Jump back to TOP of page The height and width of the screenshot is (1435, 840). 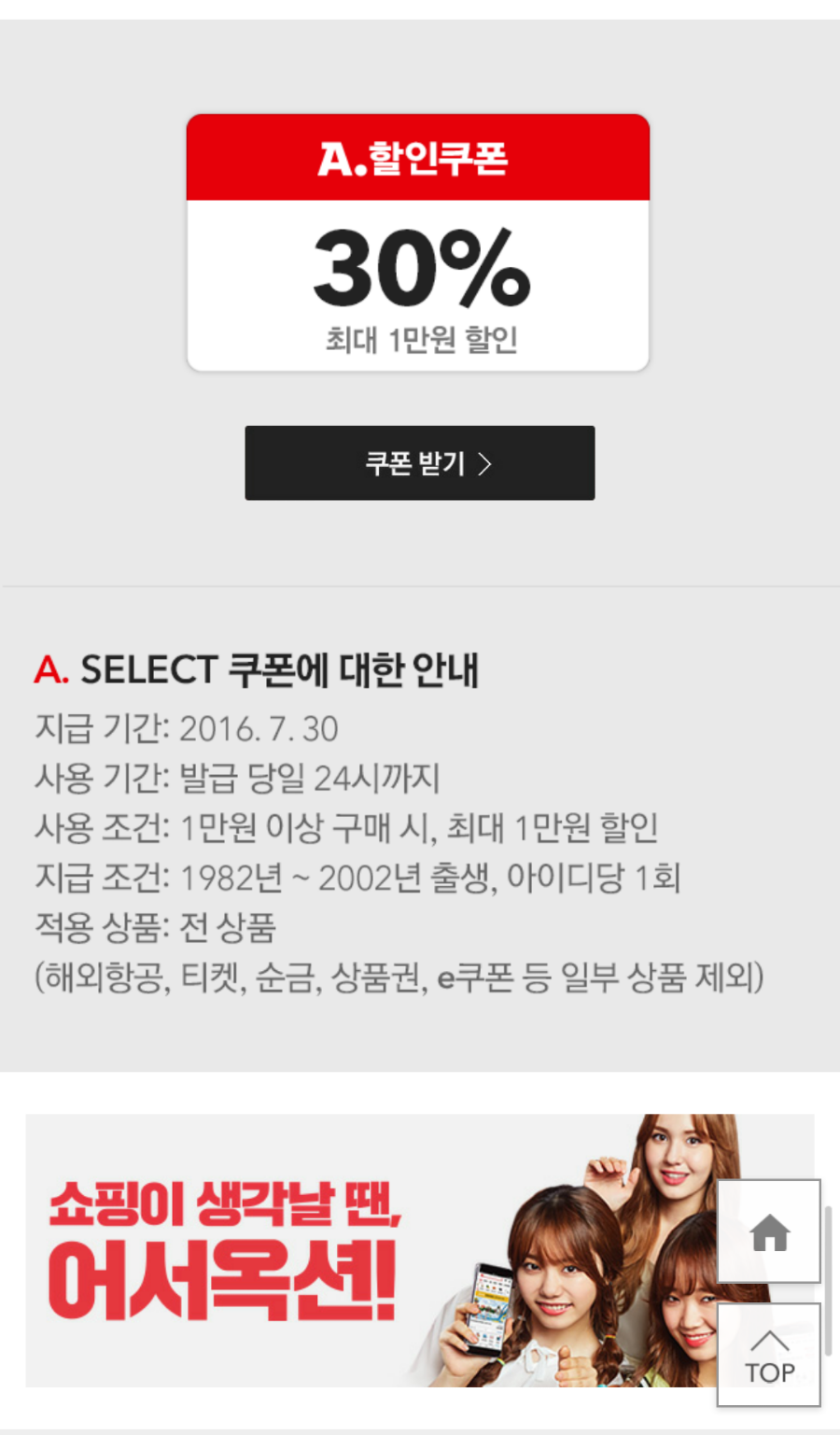click(769, 1355)
